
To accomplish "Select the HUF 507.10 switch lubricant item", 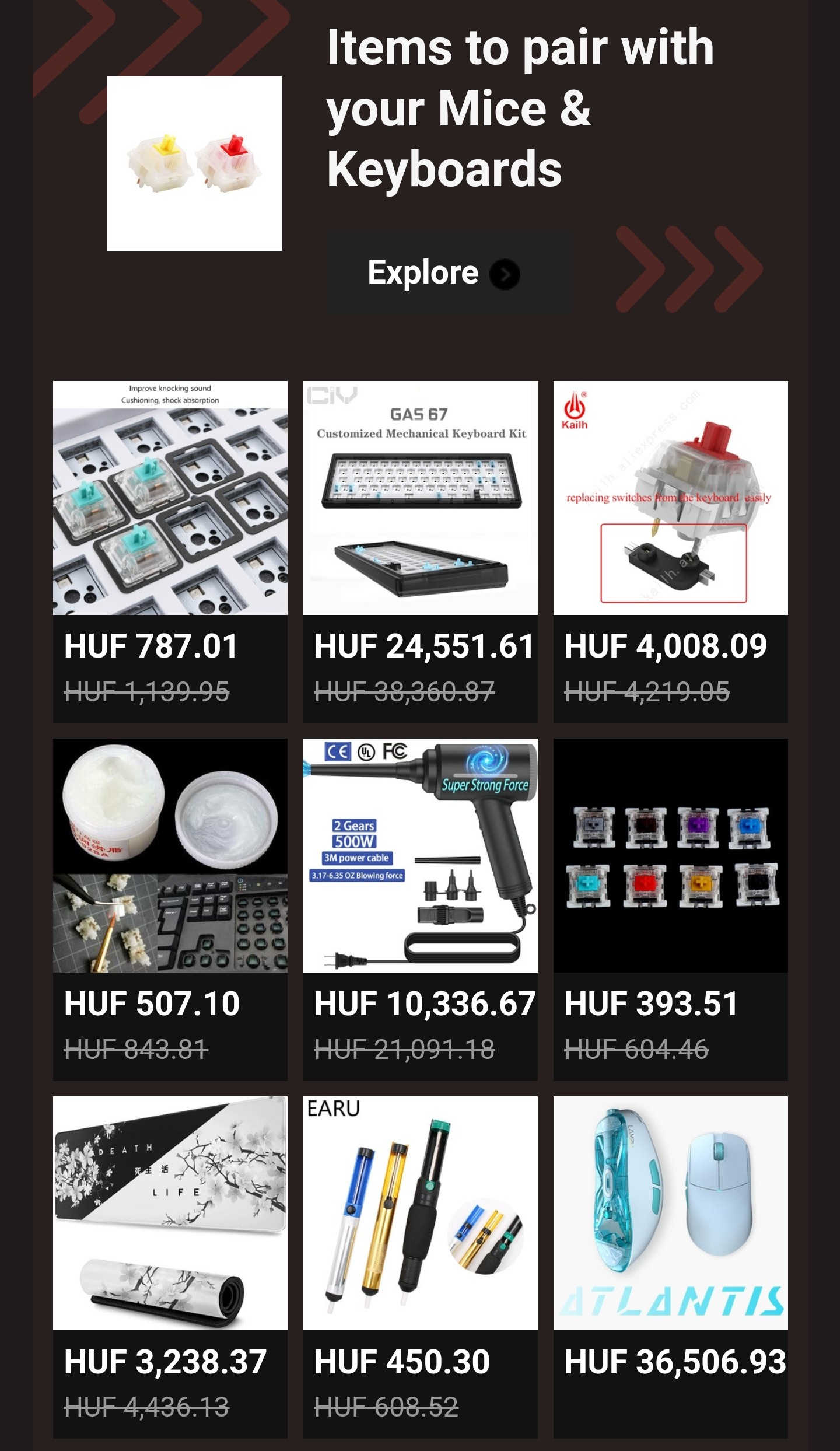I will tap(170, 910).
